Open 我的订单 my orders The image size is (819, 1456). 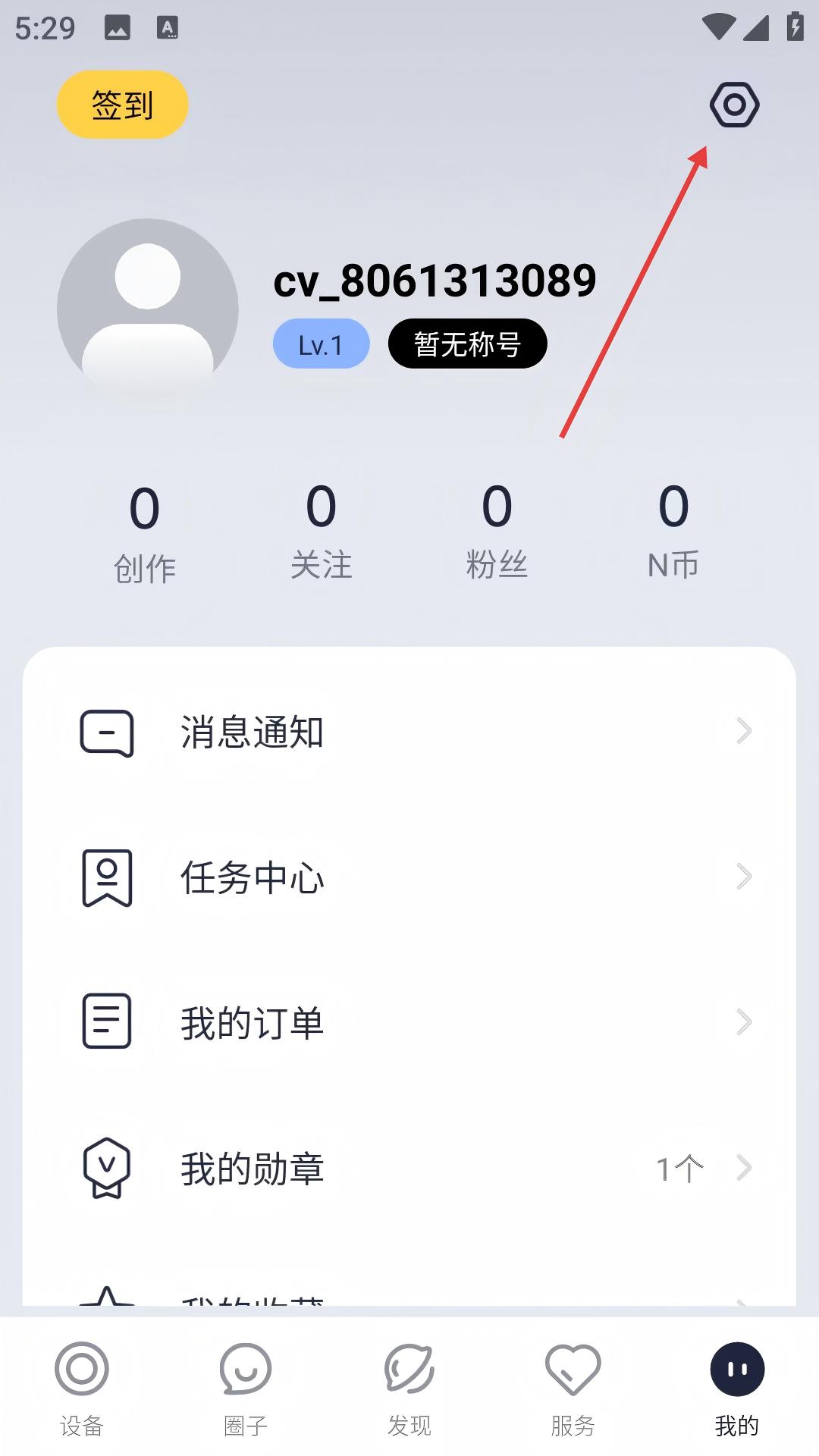(409, 1023)
